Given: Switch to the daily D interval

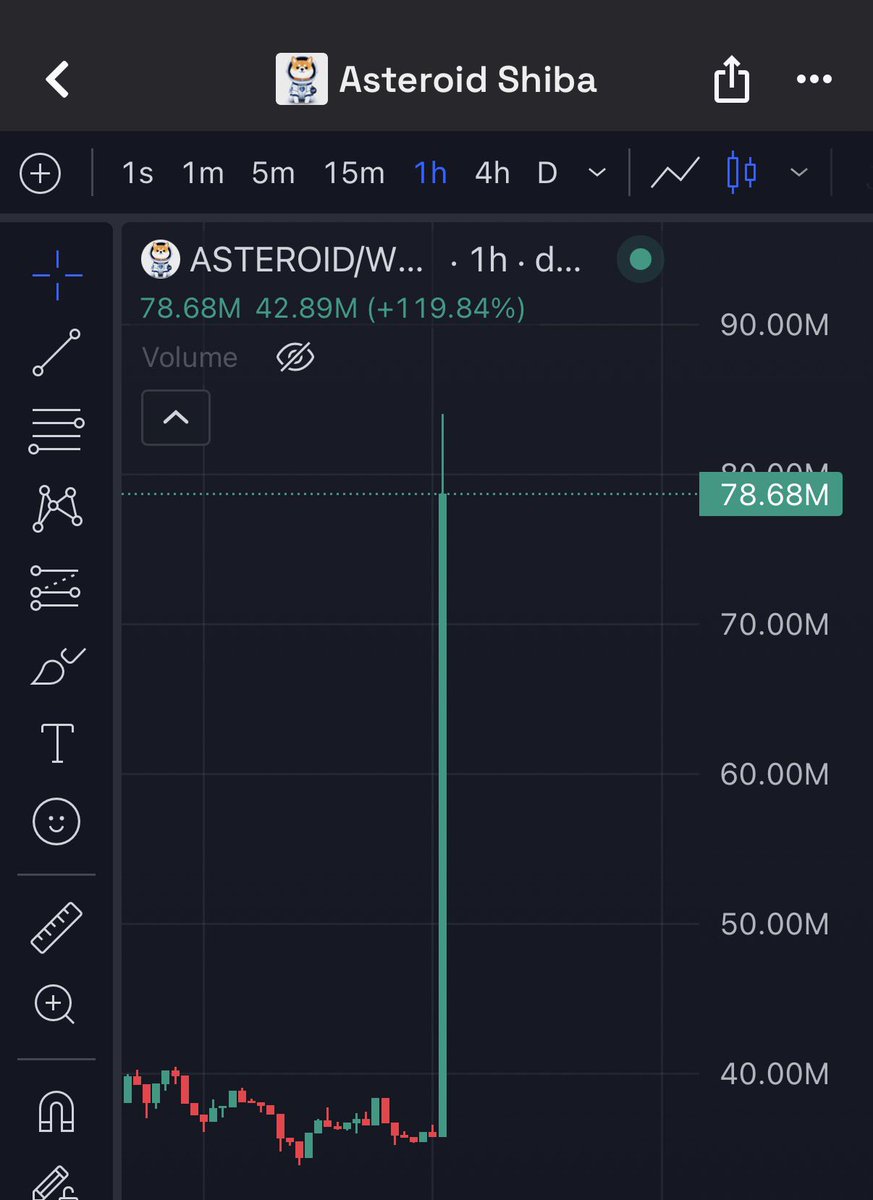Looking at the screenshot, I should click(x=546, y=174).
